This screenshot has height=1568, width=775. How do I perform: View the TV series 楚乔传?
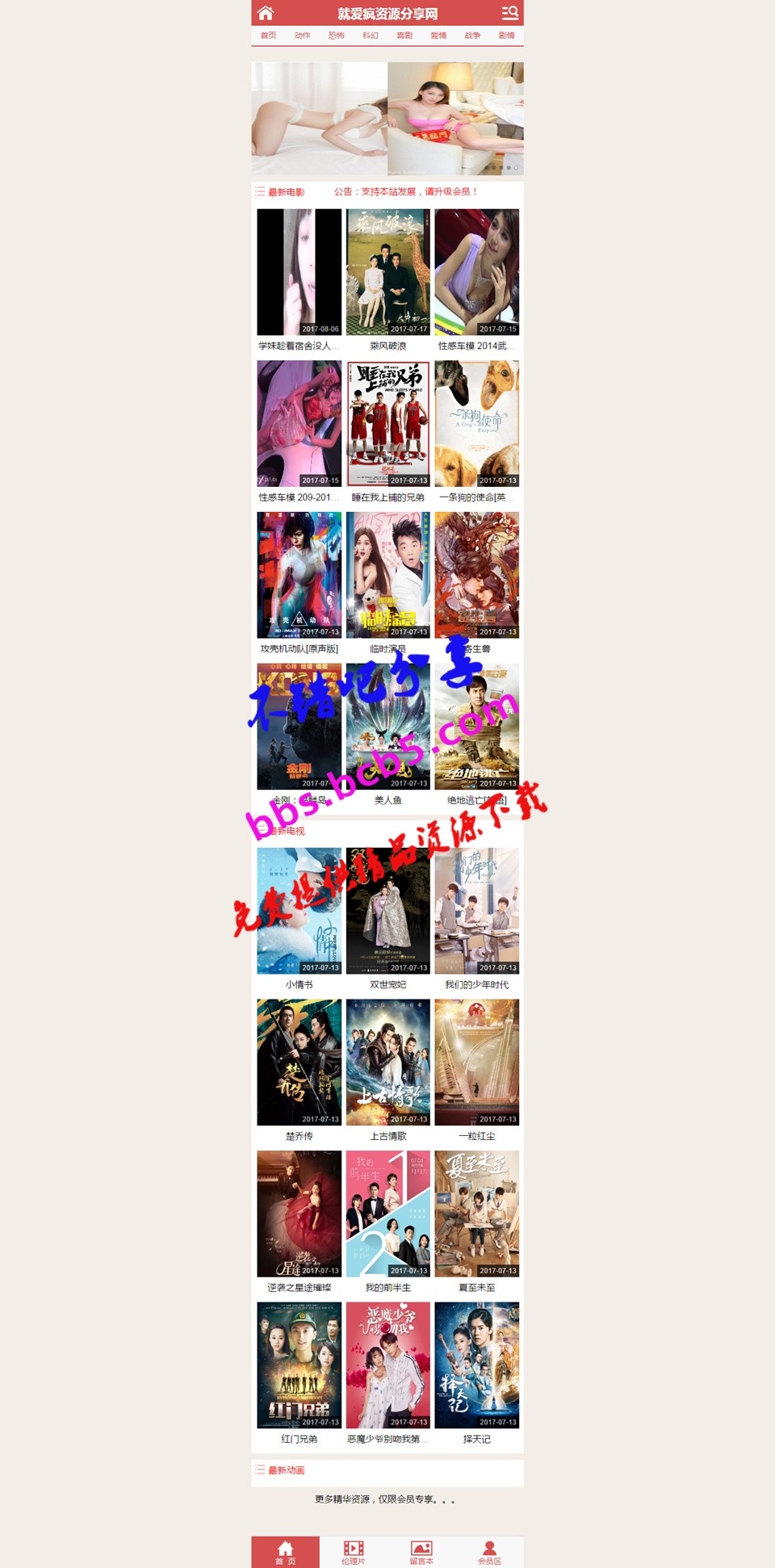(300, 1062)
